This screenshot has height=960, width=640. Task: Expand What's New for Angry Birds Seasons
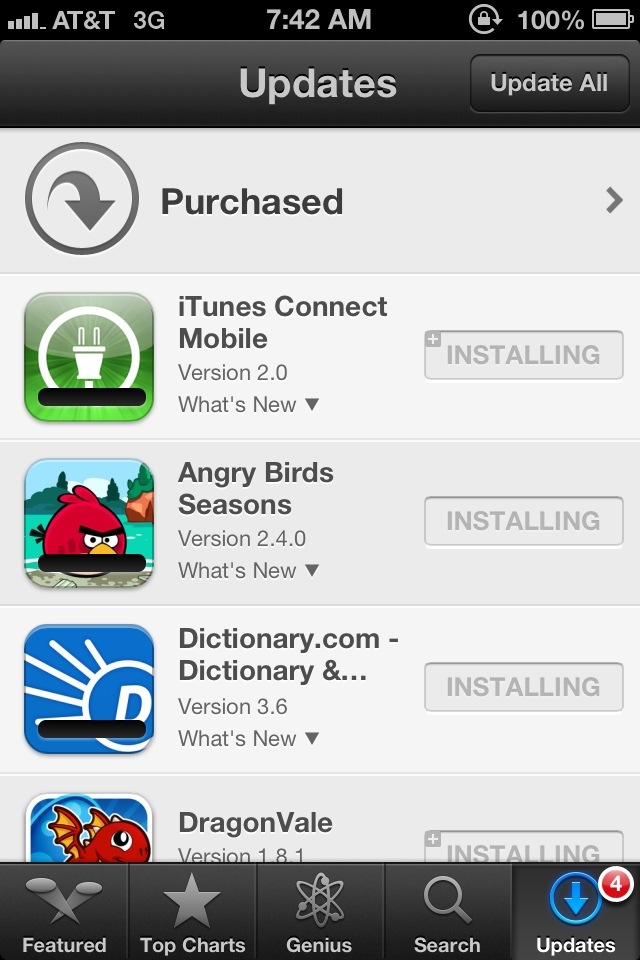coord(248,571)
